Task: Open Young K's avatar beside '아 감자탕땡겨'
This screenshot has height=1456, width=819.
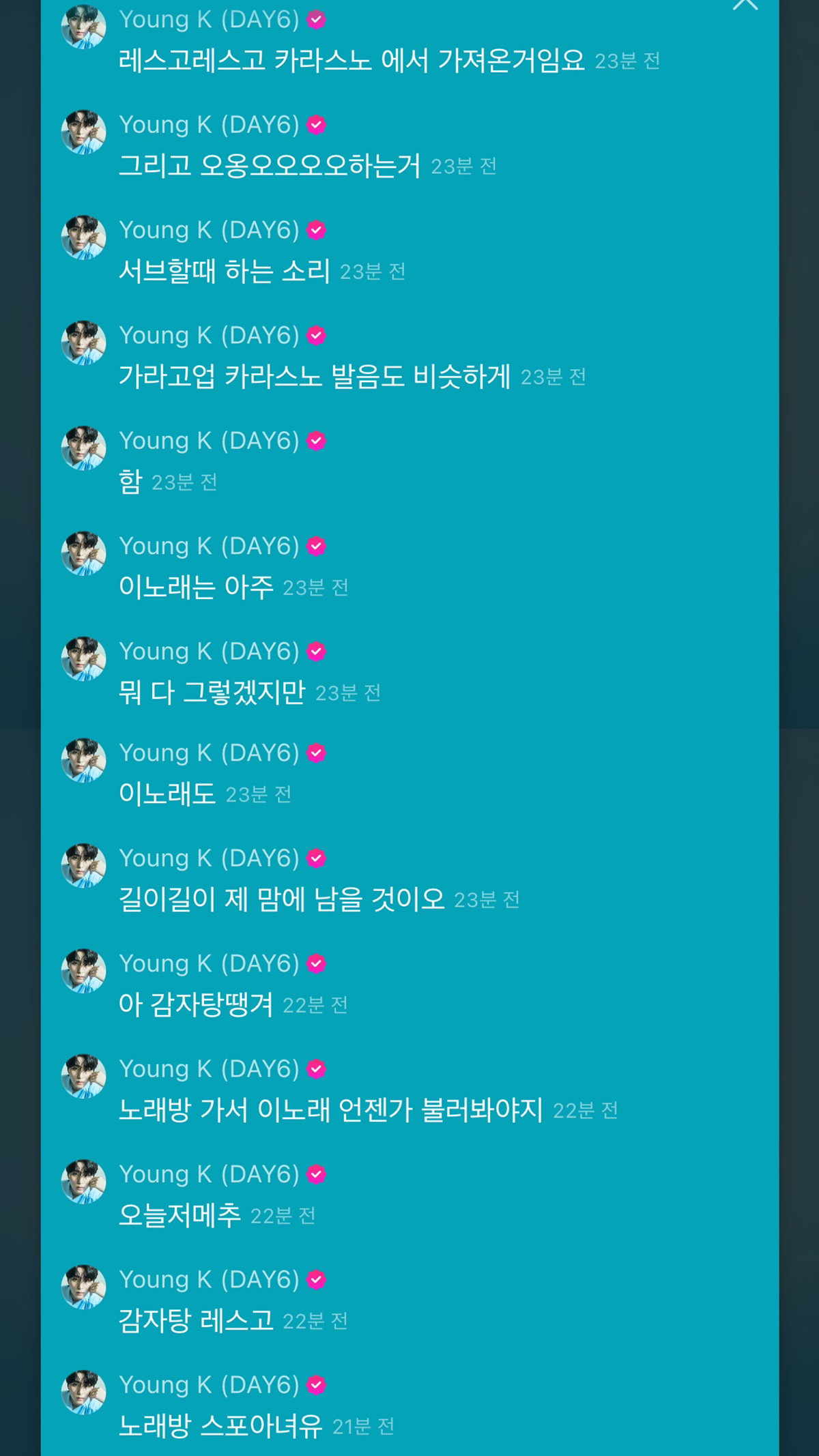Action: (x=84, y=971)
